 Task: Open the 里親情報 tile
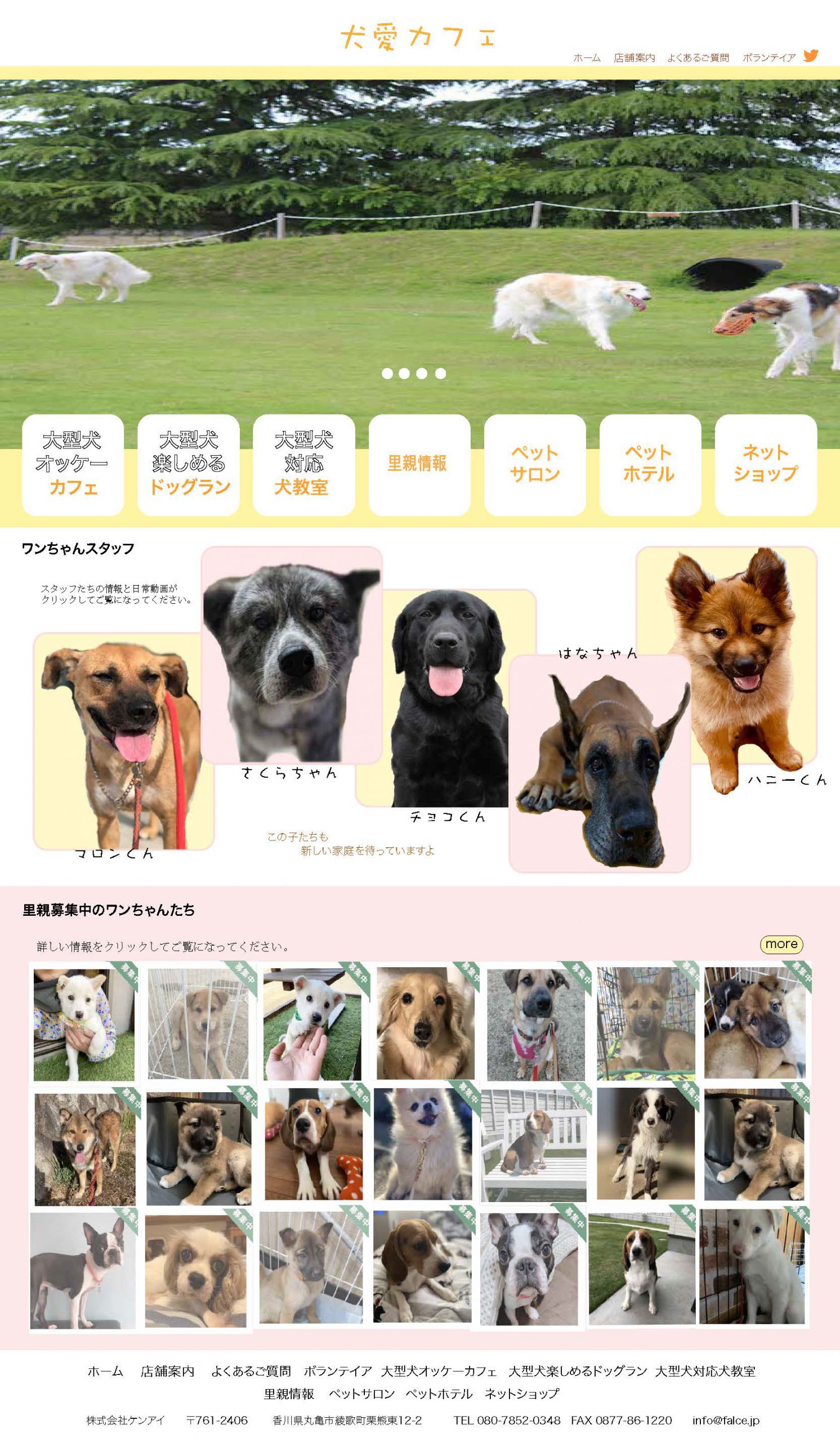pos(419,465)
